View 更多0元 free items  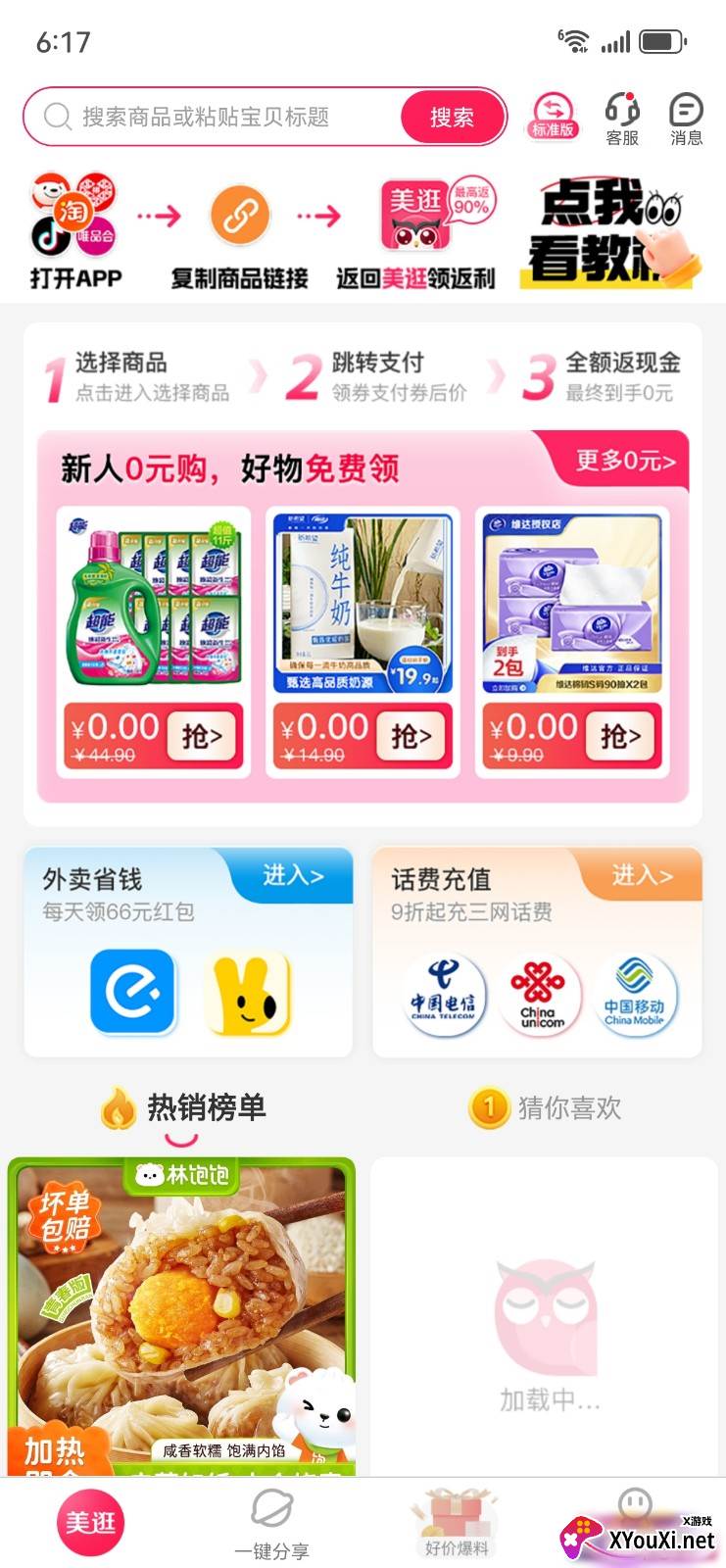point(626,461)
